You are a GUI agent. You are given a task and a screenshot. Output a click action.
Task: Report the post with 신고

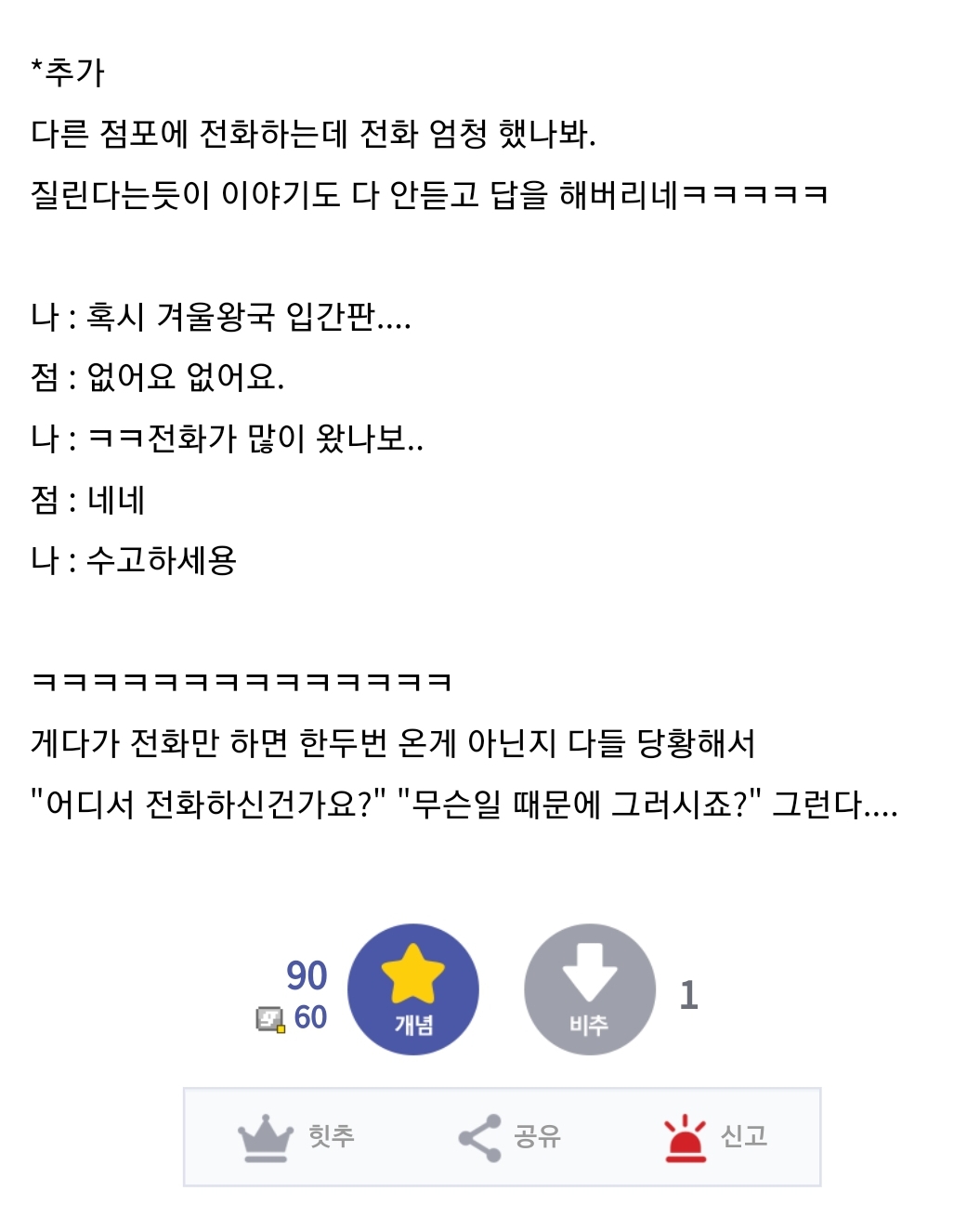pyautogui.click(x=715, y=1136)
